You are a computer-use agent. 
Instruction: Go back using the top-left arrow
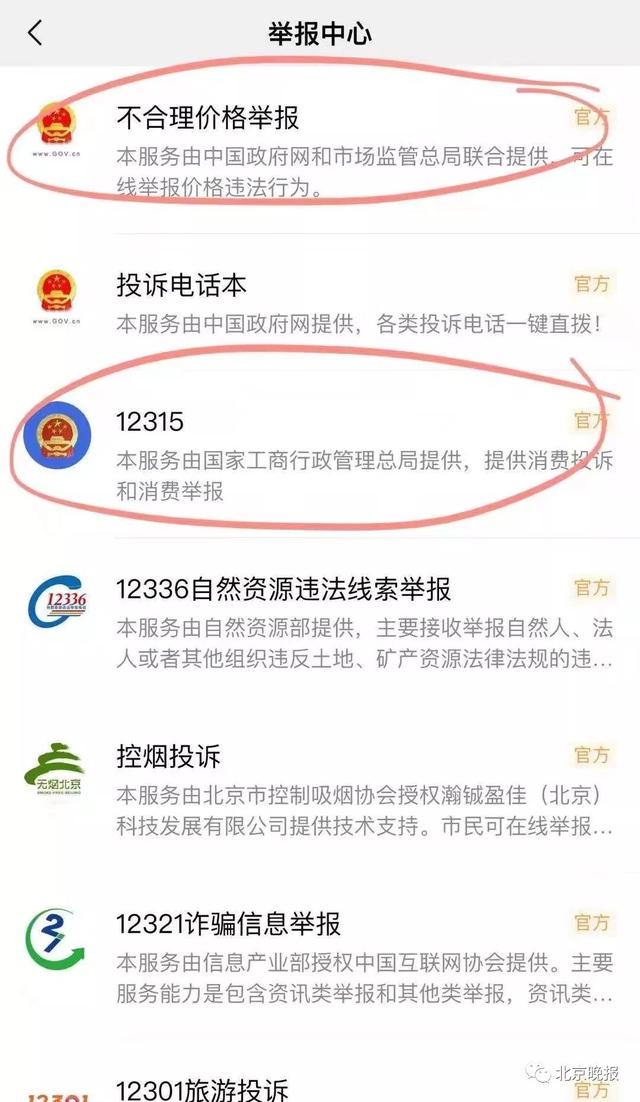(35, 33)
